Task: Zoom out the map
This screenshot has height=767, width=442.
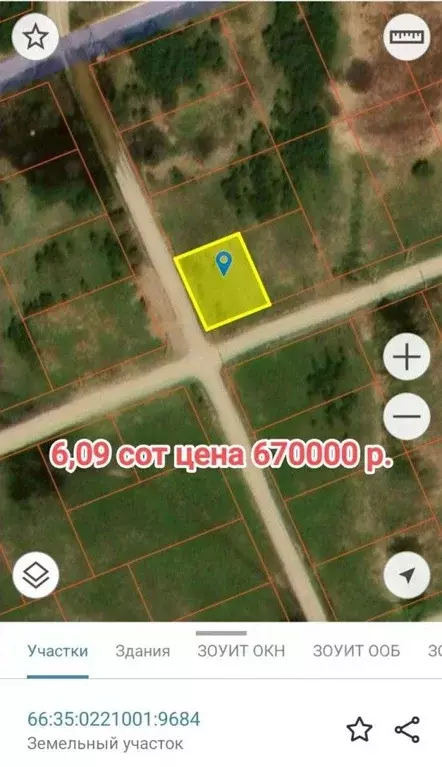Action: point(407,417)
